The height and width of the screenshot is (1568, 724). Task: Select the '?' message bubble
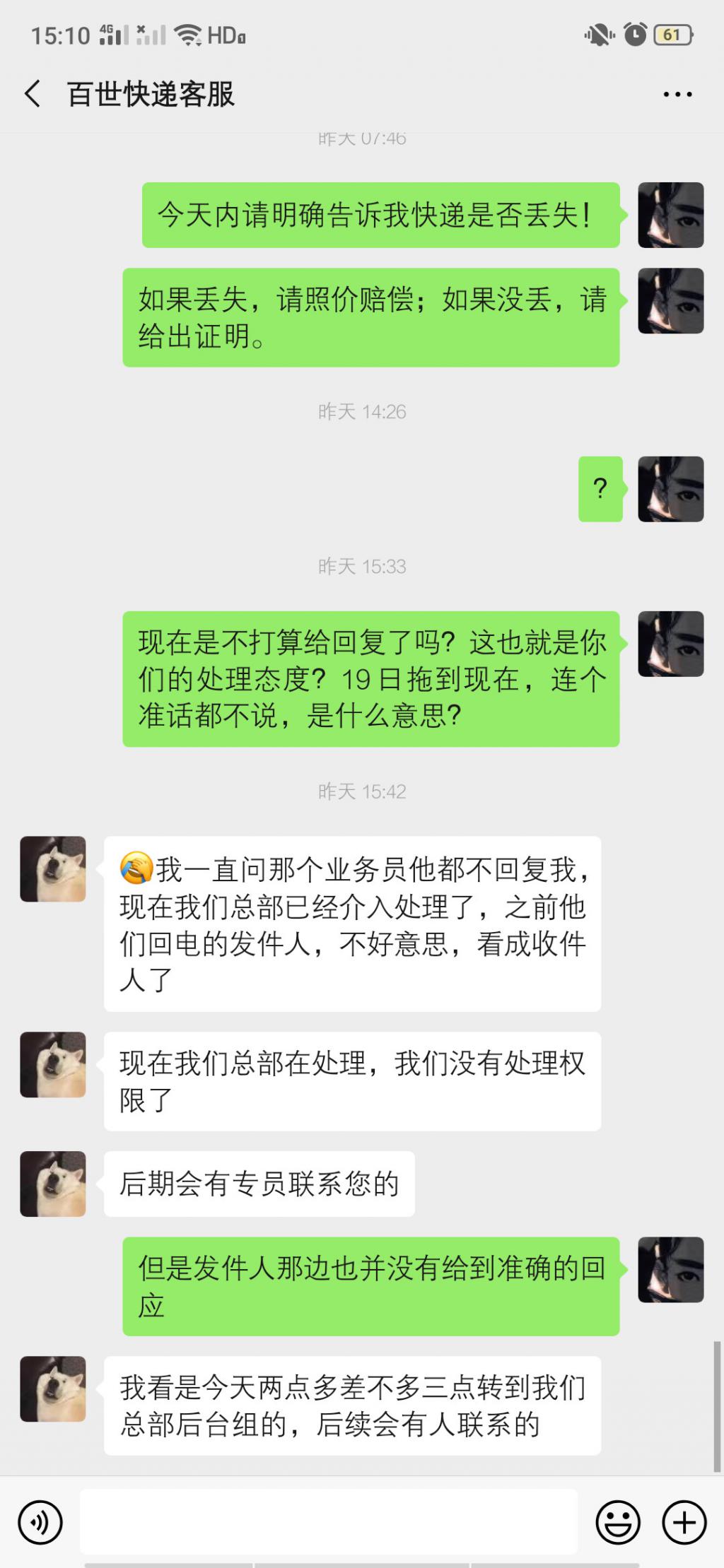click(x=601, y=488)
